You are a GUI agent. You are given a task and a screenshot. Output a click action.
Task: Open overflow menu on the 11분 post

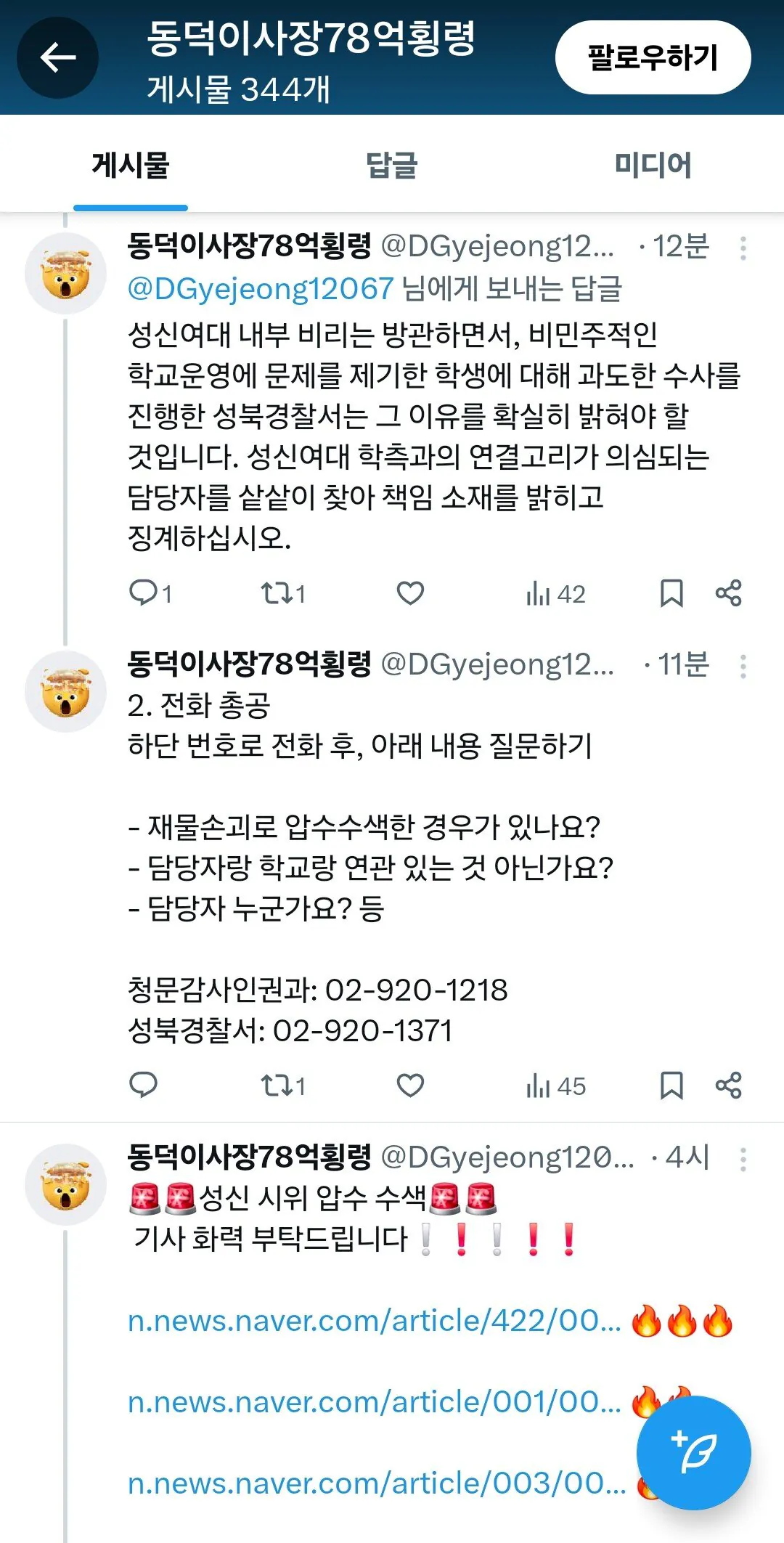click(743, 667)
